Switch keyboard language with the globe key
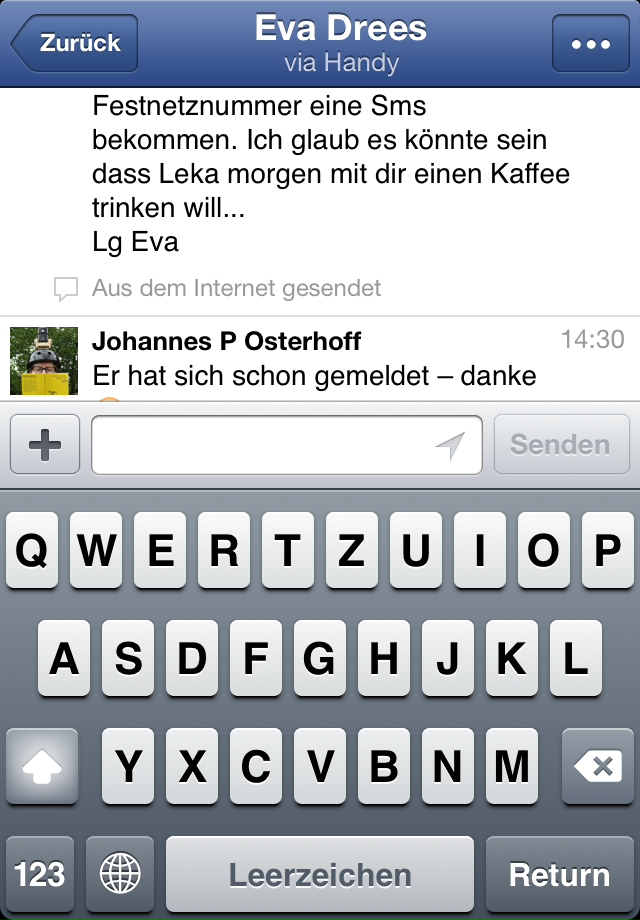Image resolution: width=640 pixels, height=920 pixels. (121, 875)
